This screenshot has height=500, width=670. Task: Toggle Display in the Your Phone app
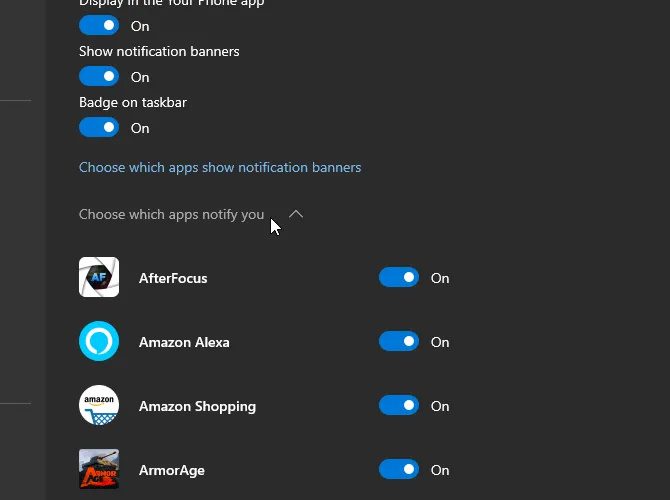point(99,26)
